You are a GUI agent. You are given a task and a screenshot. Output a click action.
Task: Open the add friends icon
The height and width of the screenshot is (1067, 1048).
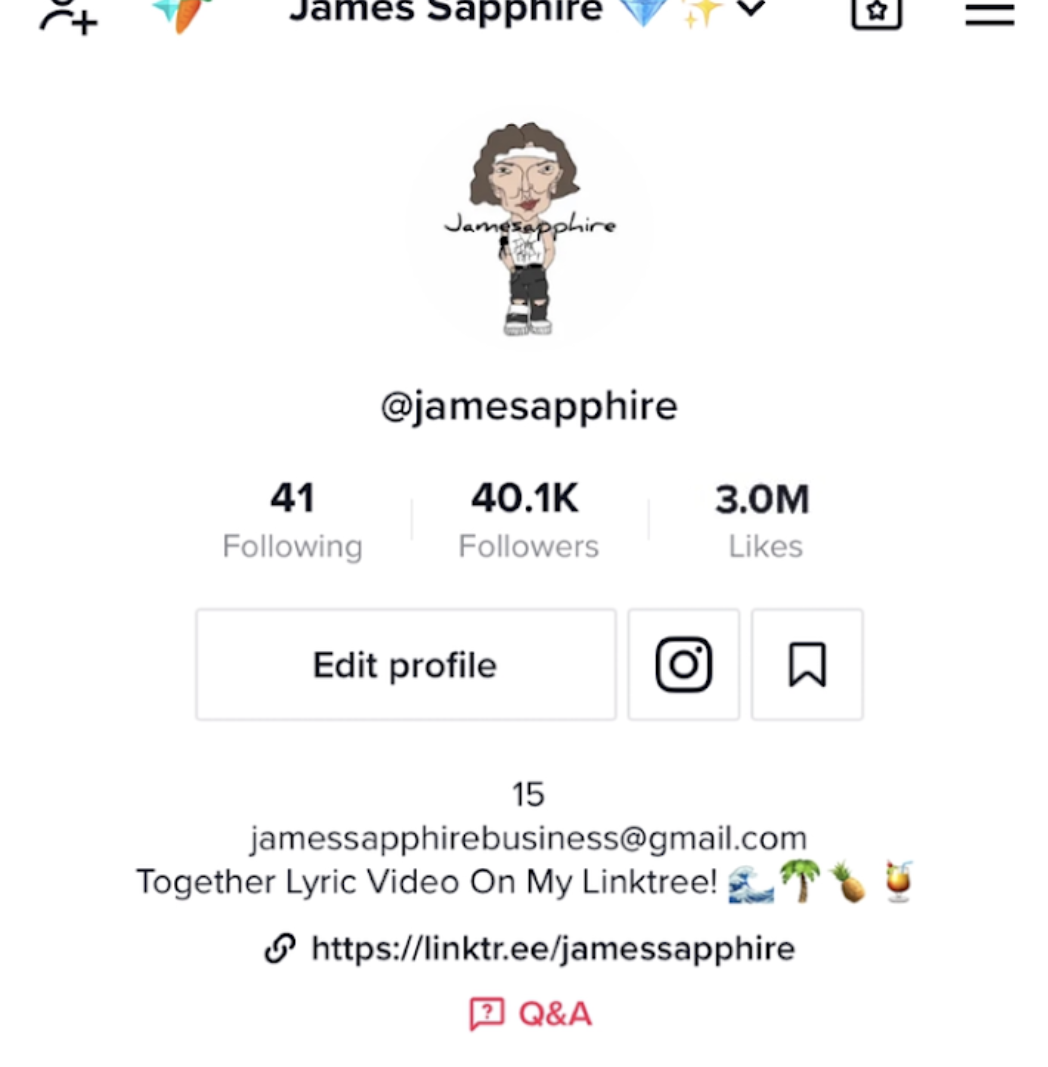pos(68,14)
